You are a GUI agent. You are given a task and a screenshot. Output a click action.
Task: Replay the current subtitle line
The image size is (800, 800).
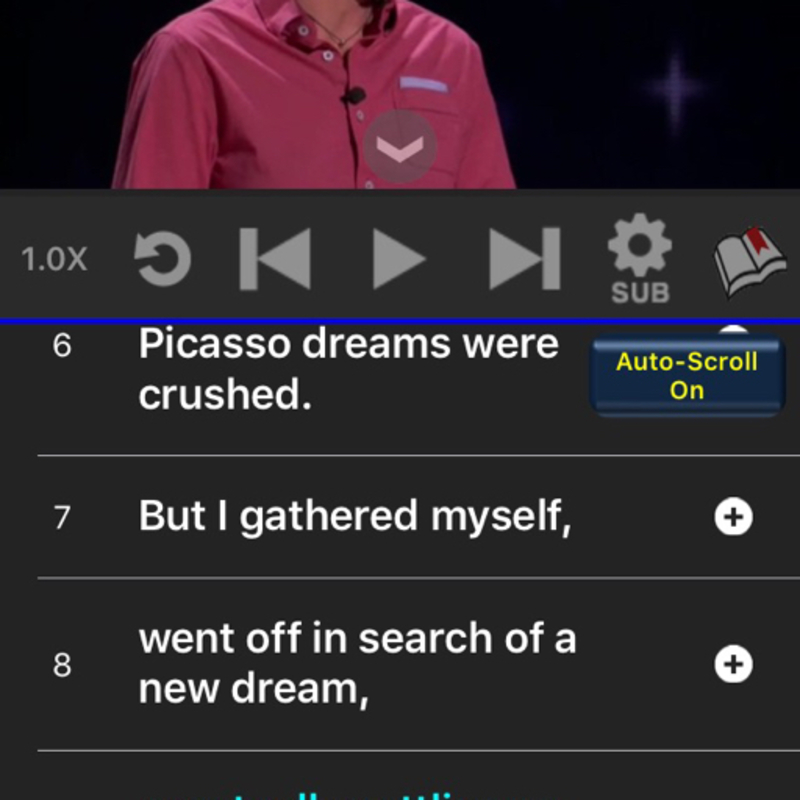[162, 259]
